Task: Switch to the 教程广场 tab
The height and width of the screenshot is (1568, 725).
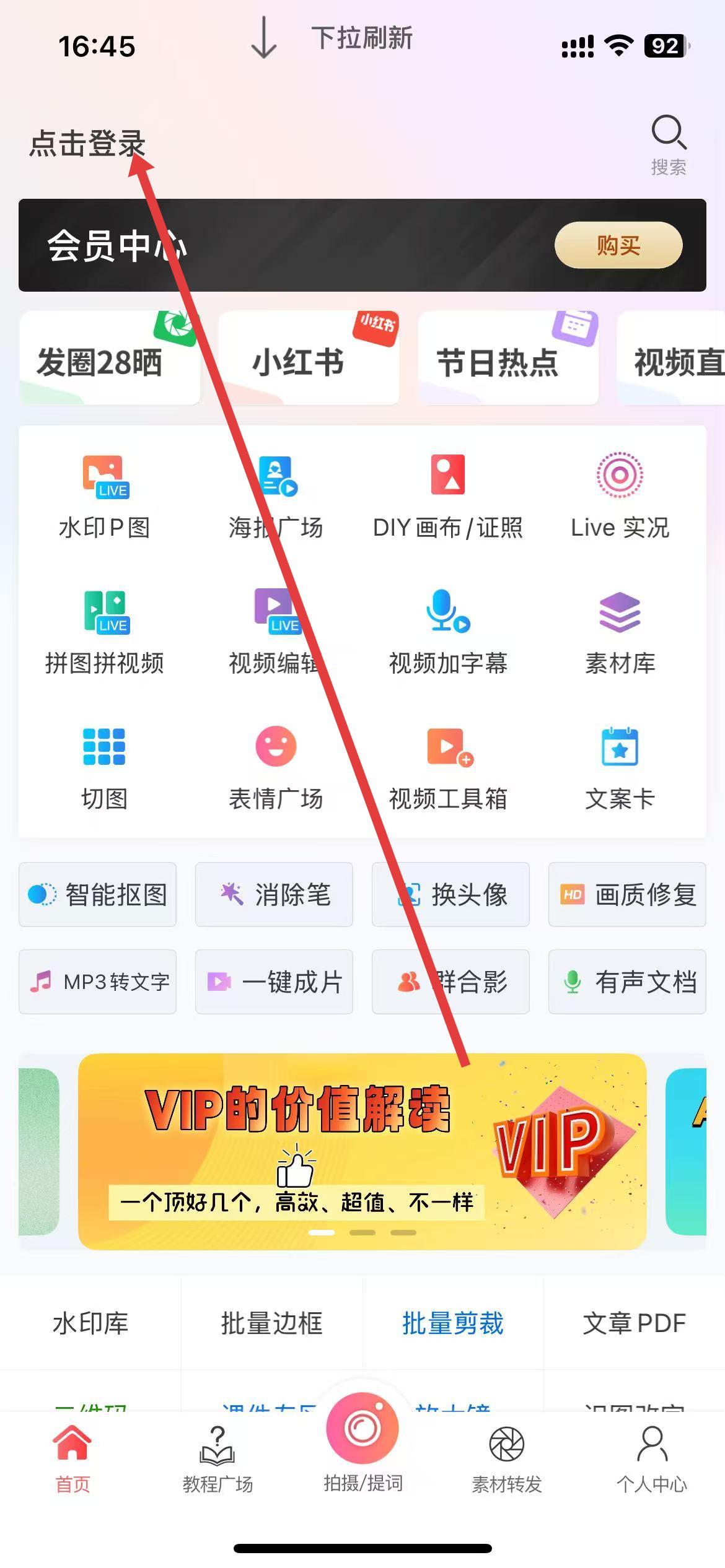Action: (217, 1459)
